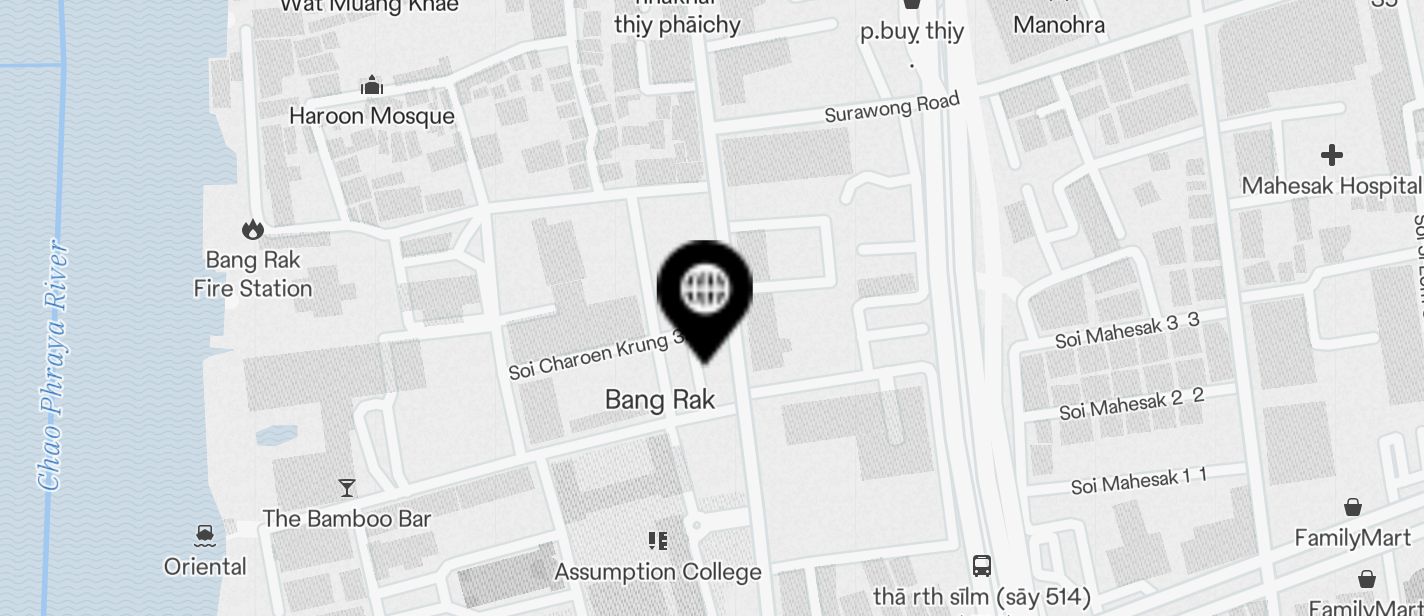Screen dimensions: 1424x616
Task: Open Mahesak Hospital place marker
Action: pyautogui.click(x=1331, y=155)
